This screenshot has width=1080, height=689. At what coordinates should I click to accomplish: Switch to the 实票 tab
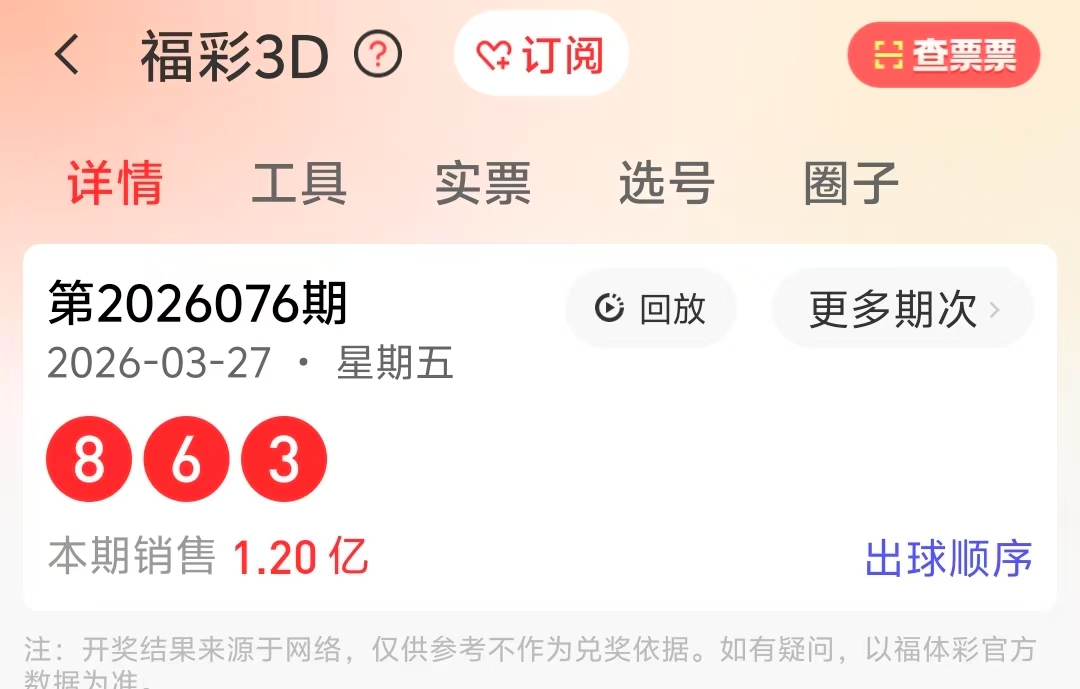[x=483, y=184]
